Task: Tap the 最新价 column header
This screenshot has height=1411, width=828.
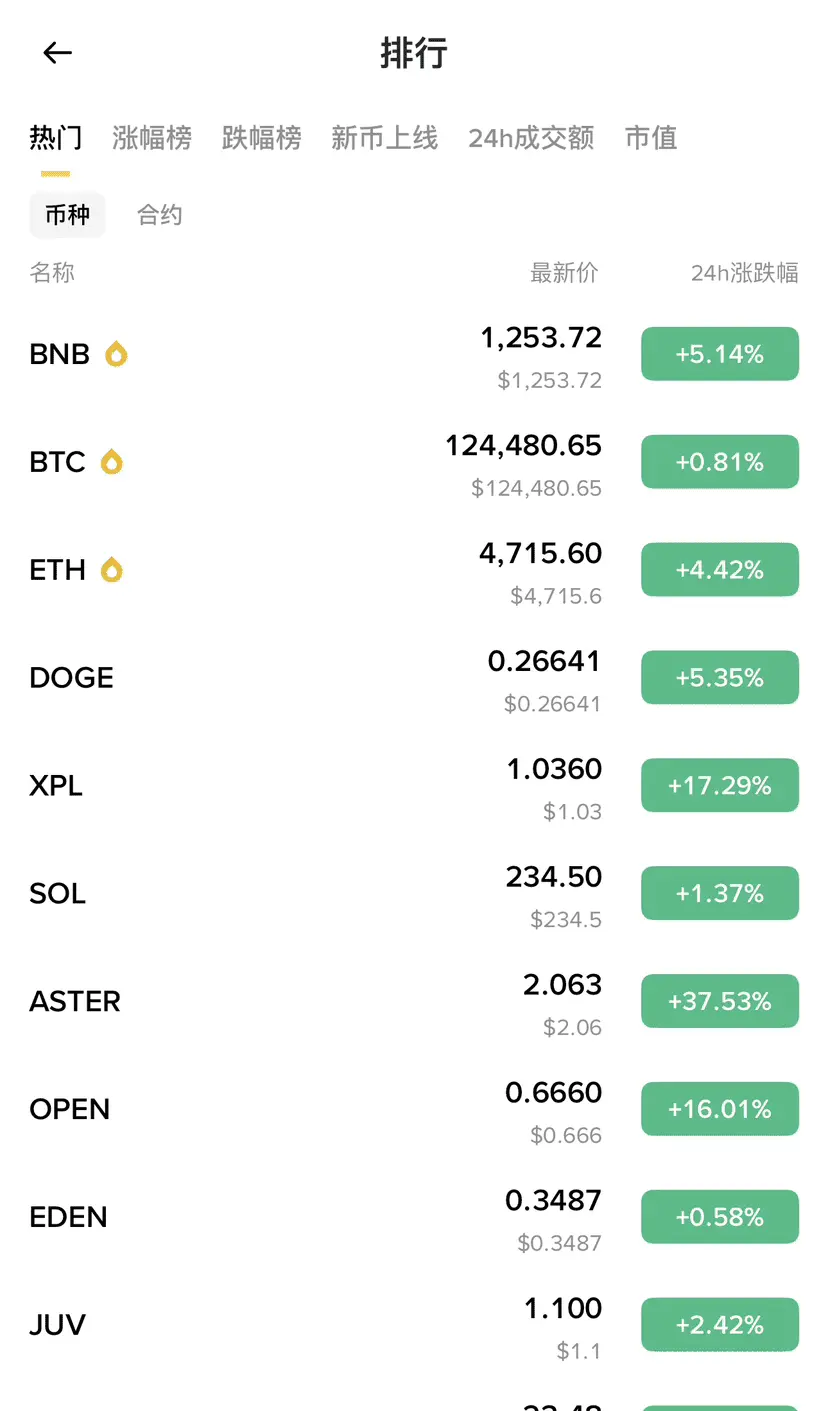Action: pyautogui.click(x=564, y=273)
